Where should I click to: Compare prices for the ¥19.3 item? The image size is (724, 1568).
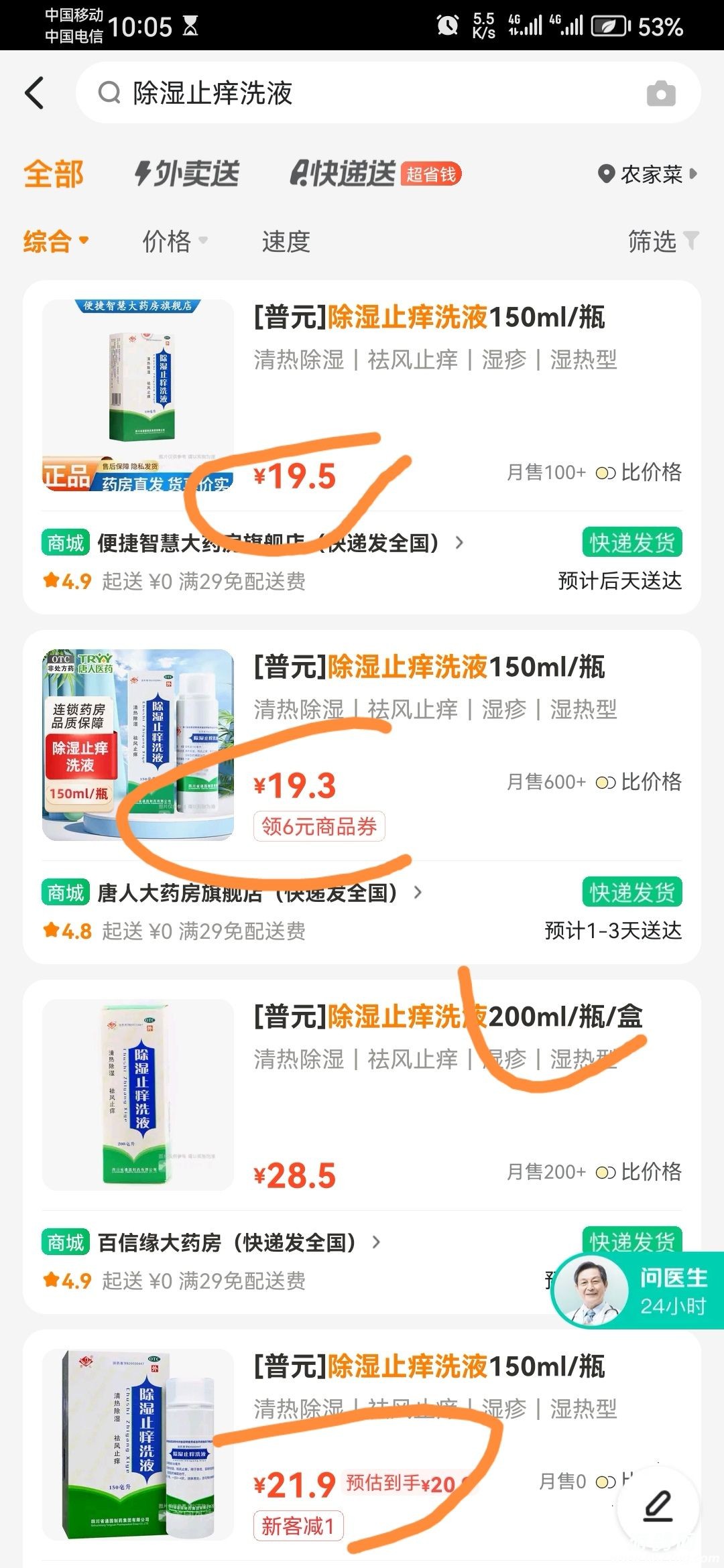(639, 782)
